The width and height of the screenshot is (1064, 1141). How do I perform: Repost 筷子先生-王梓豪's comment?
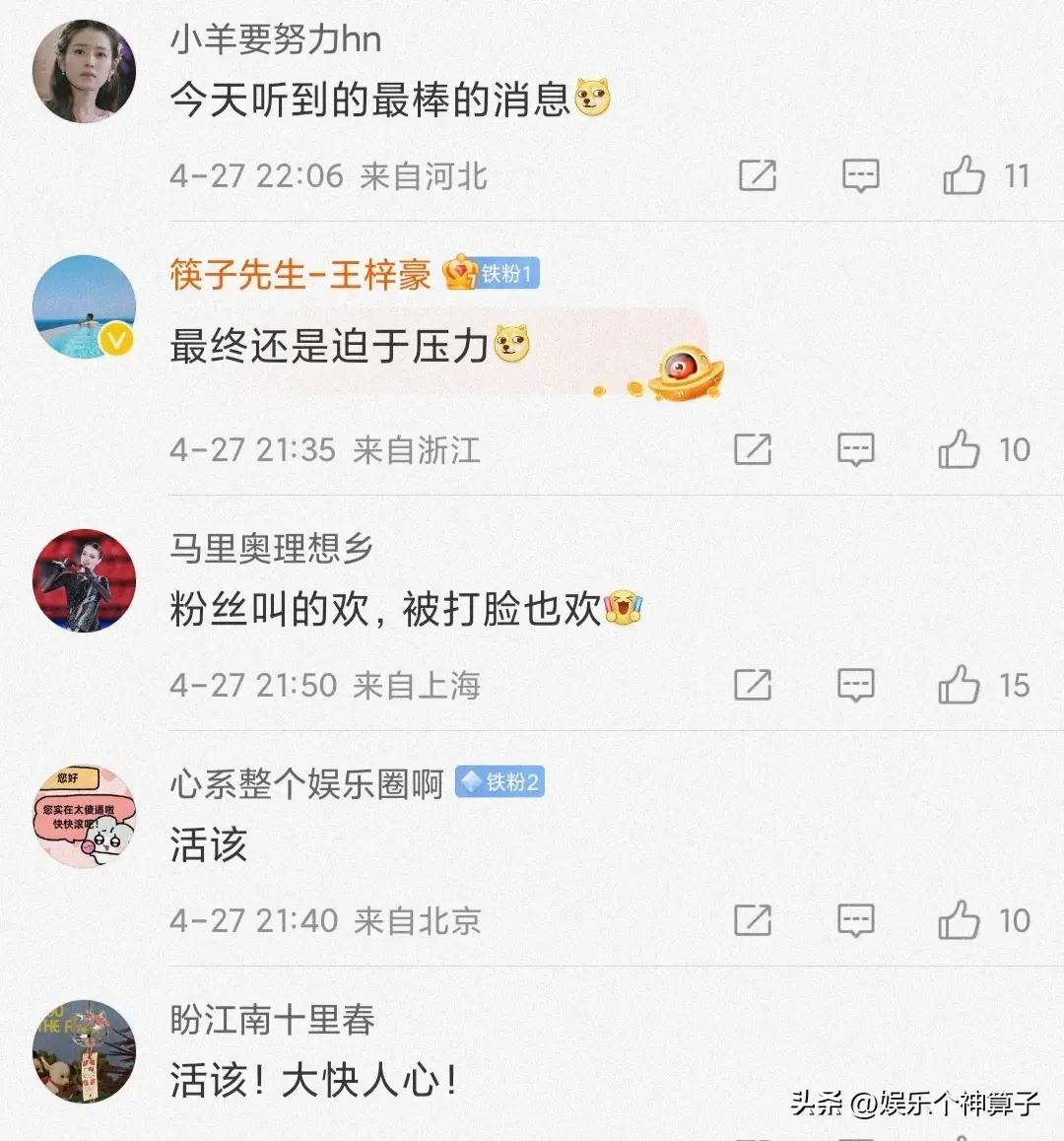tap(753, 450)
